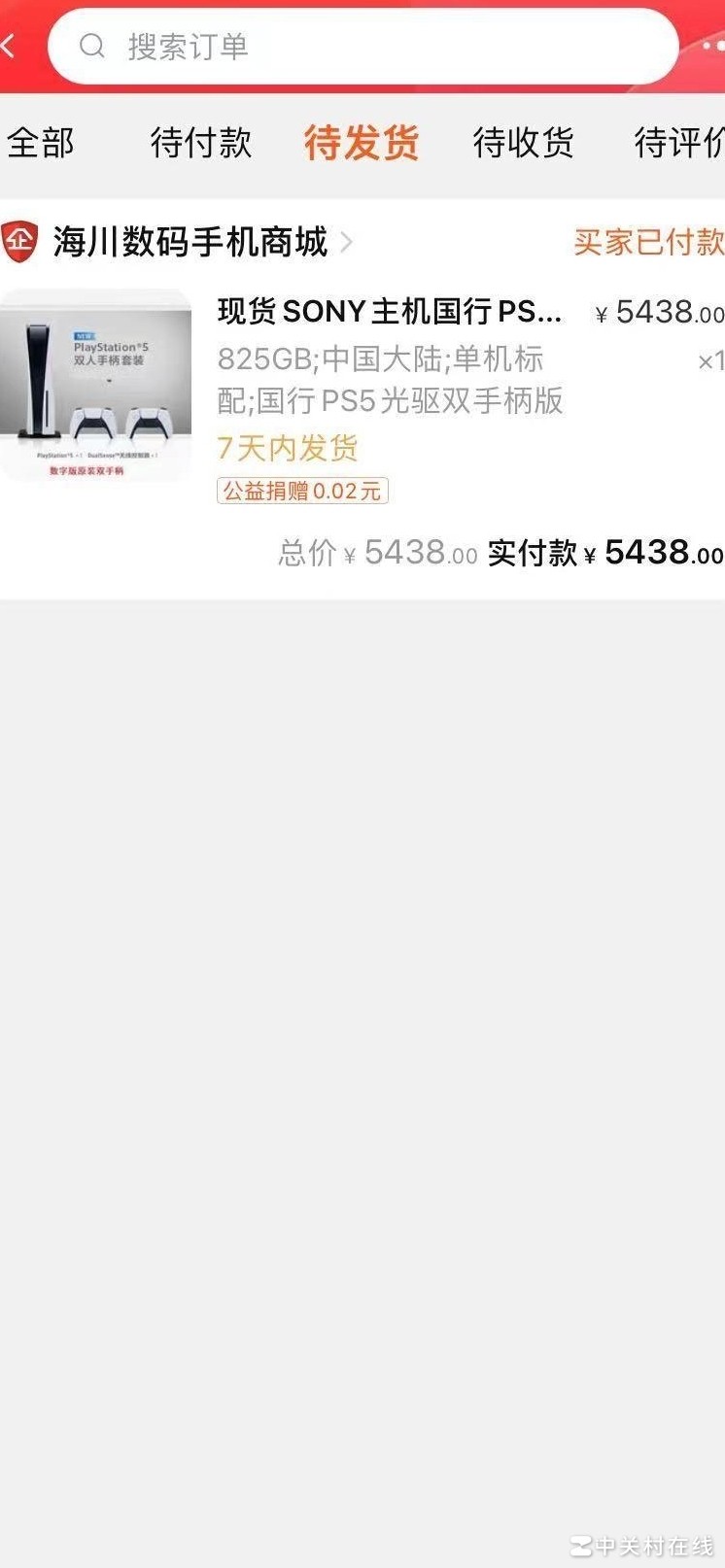The height and width of the screenshot is (1568, 725).
Task: Select the 待发货 tab
Action: point(362,142)
